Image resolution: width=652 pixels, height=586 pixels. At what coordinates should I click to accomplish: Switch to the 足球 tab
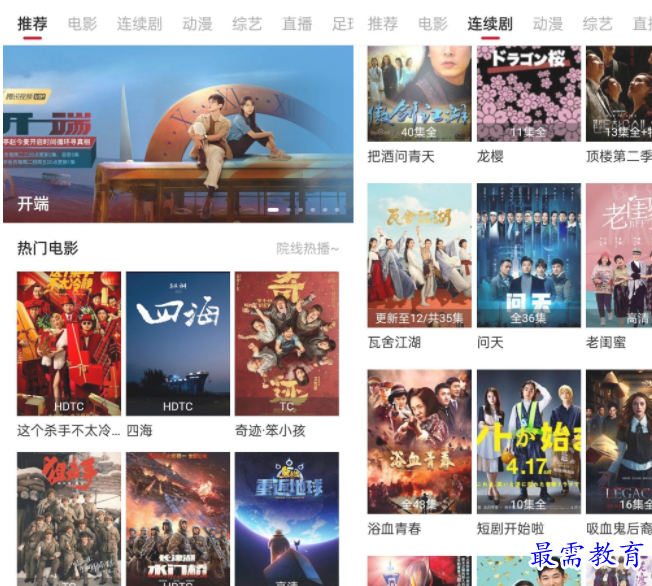click(343, 23)
